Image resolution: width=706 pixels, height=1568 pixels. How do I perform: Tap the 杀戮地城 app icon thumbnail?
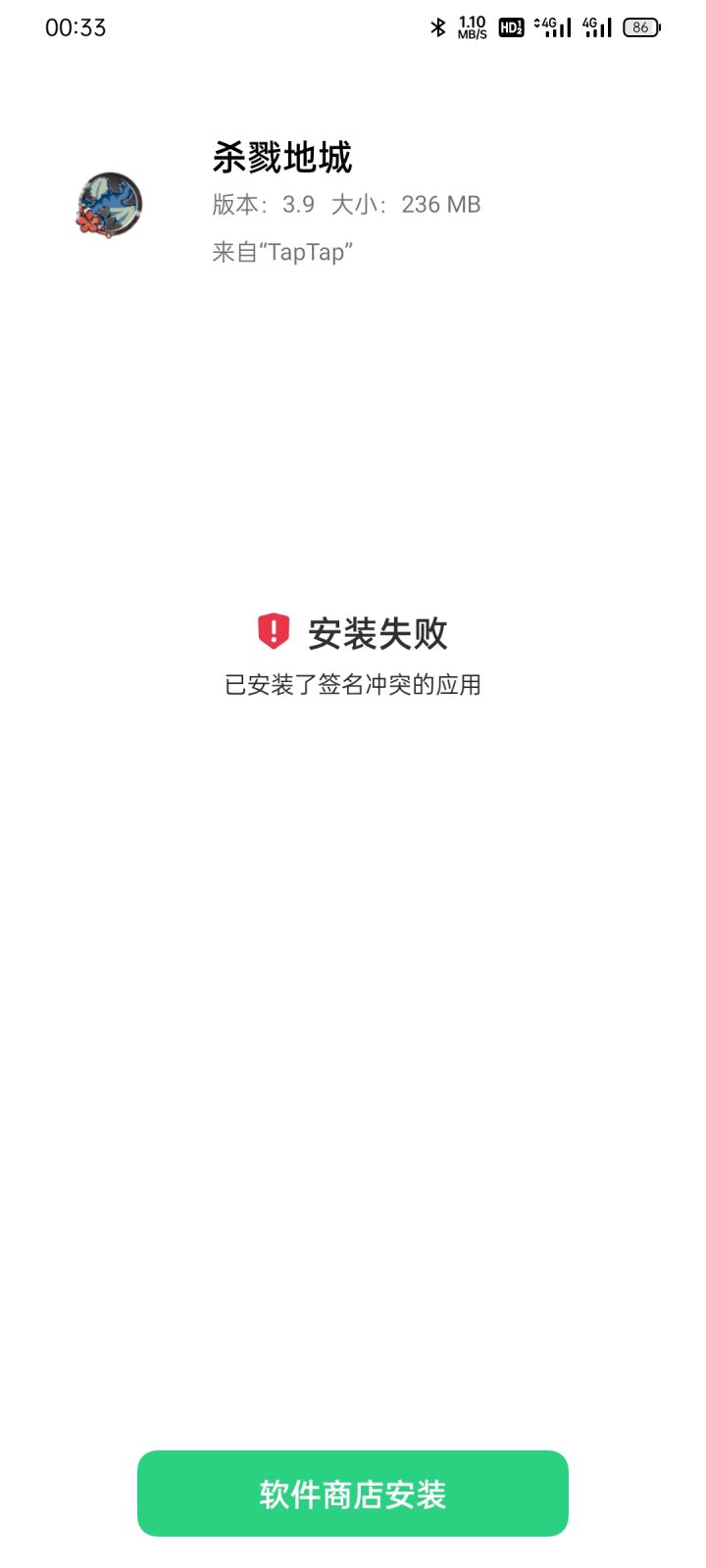107,205
